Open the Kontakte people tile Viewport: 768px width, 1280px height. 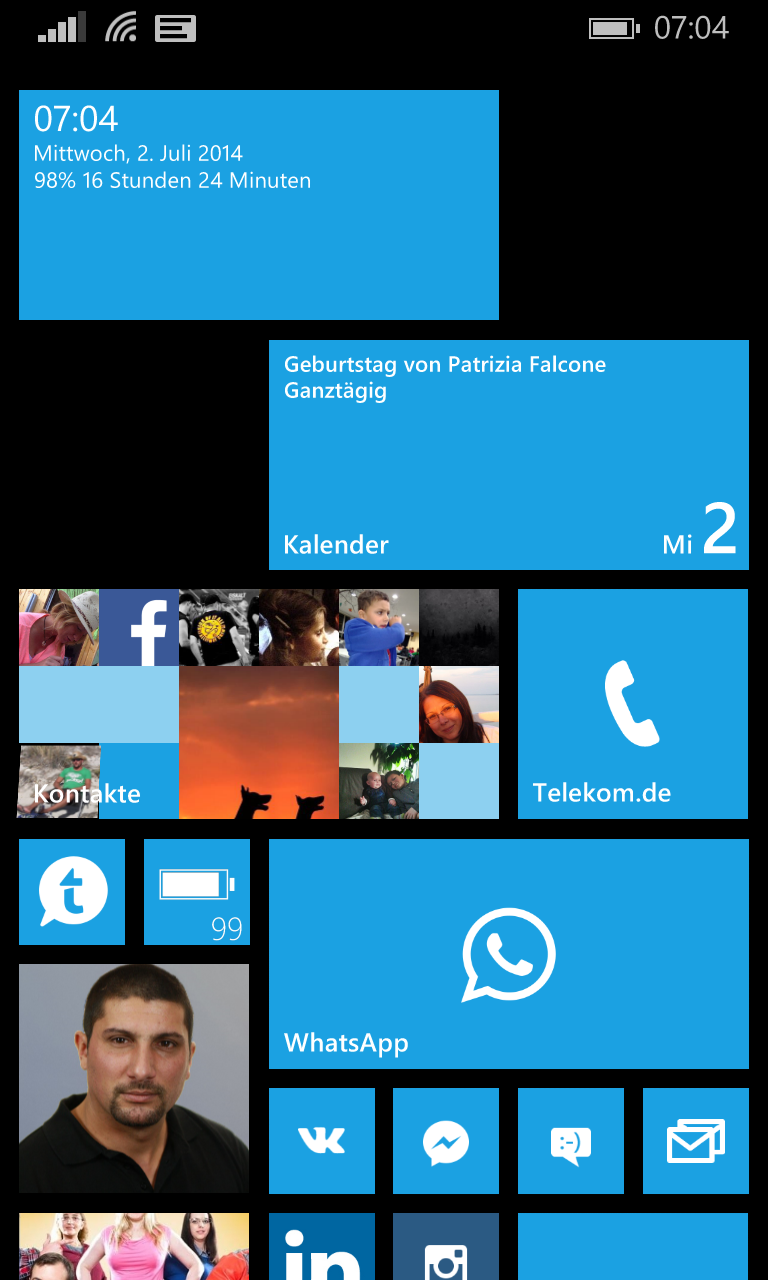click(259, 704)
